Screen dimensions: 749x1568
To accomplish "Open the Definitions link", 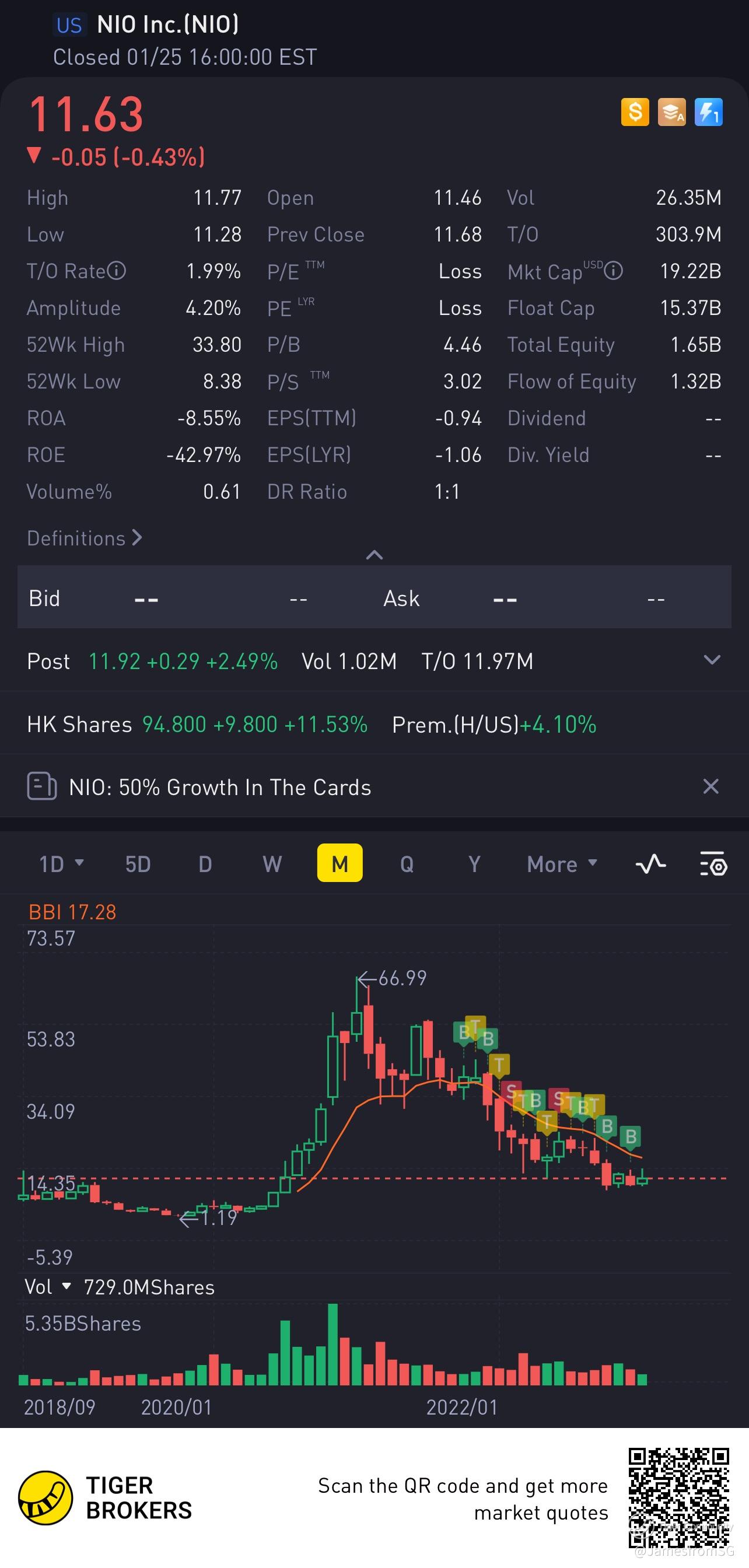I will click(84, 538).
